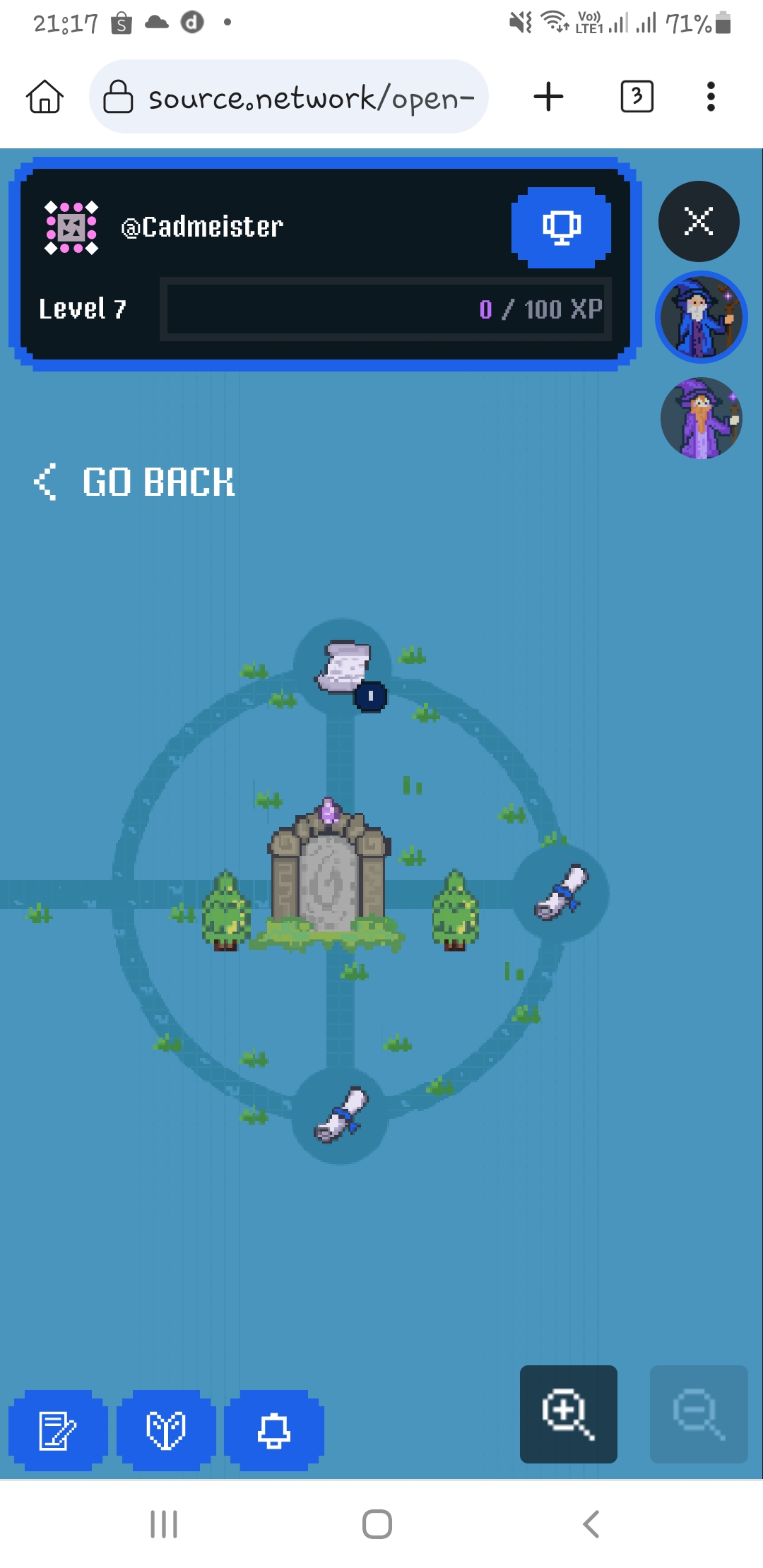Zoom in on the map
The height and width of the screenshot is (1568, 763).
tap(569, 1414)
